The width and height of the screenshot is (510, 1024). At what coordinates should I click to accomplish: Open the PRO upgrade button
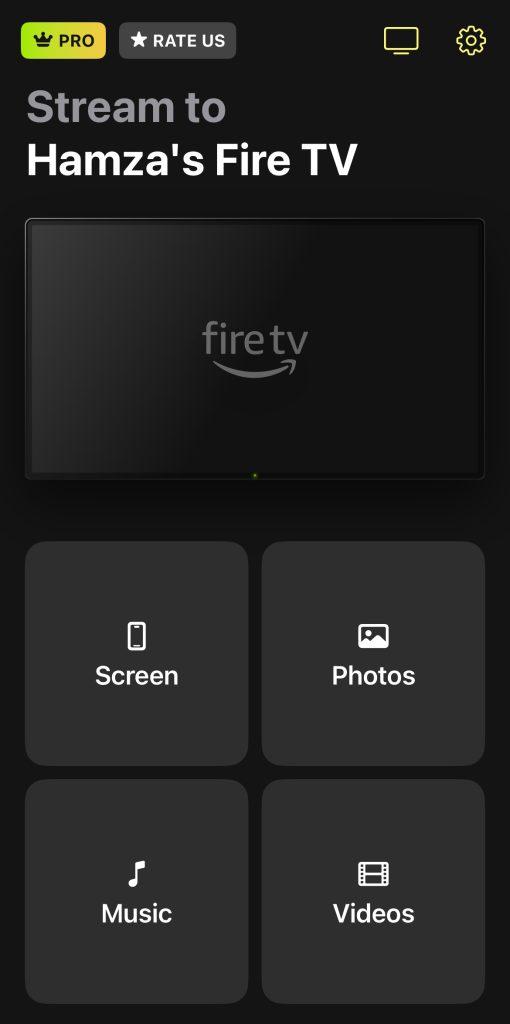[63, 40]
